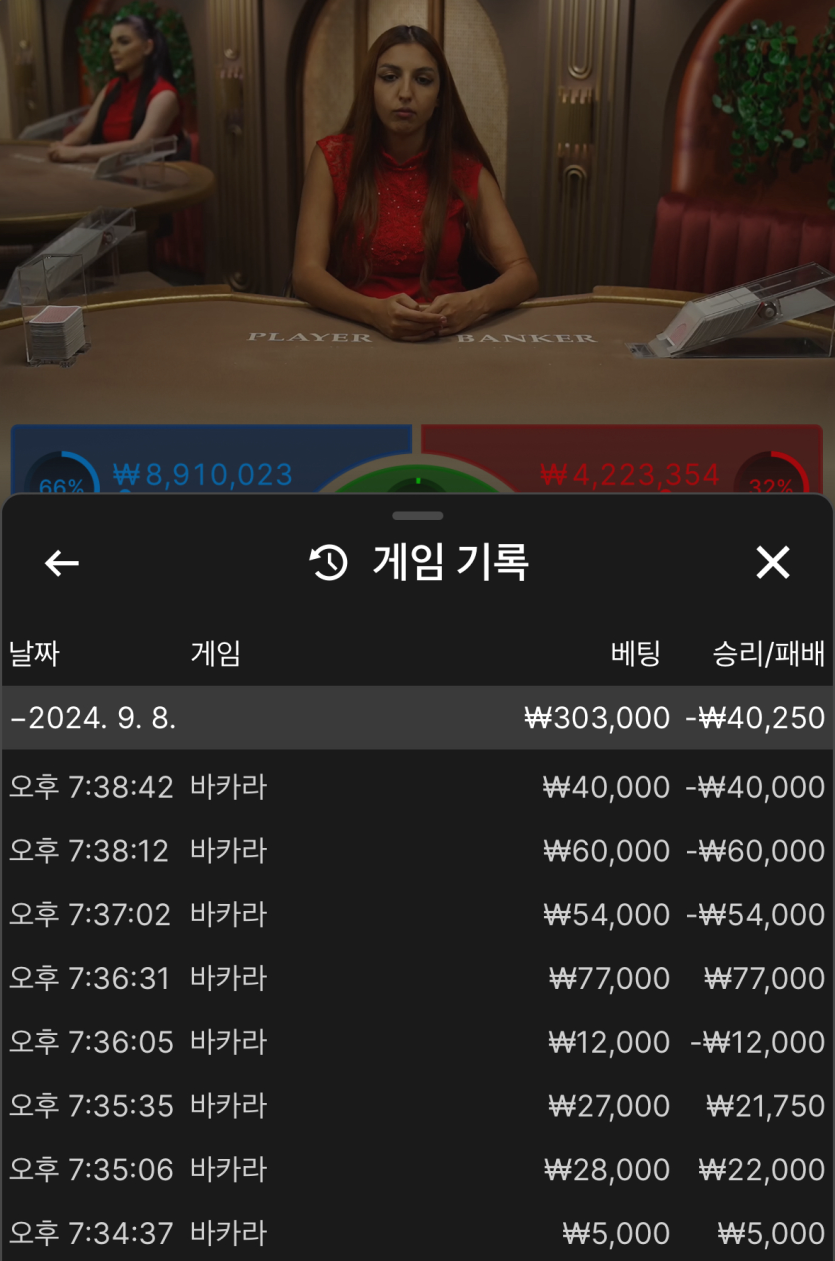Tap the sheet drag handle above the title

pyautogui.click(x=417, y=516)
